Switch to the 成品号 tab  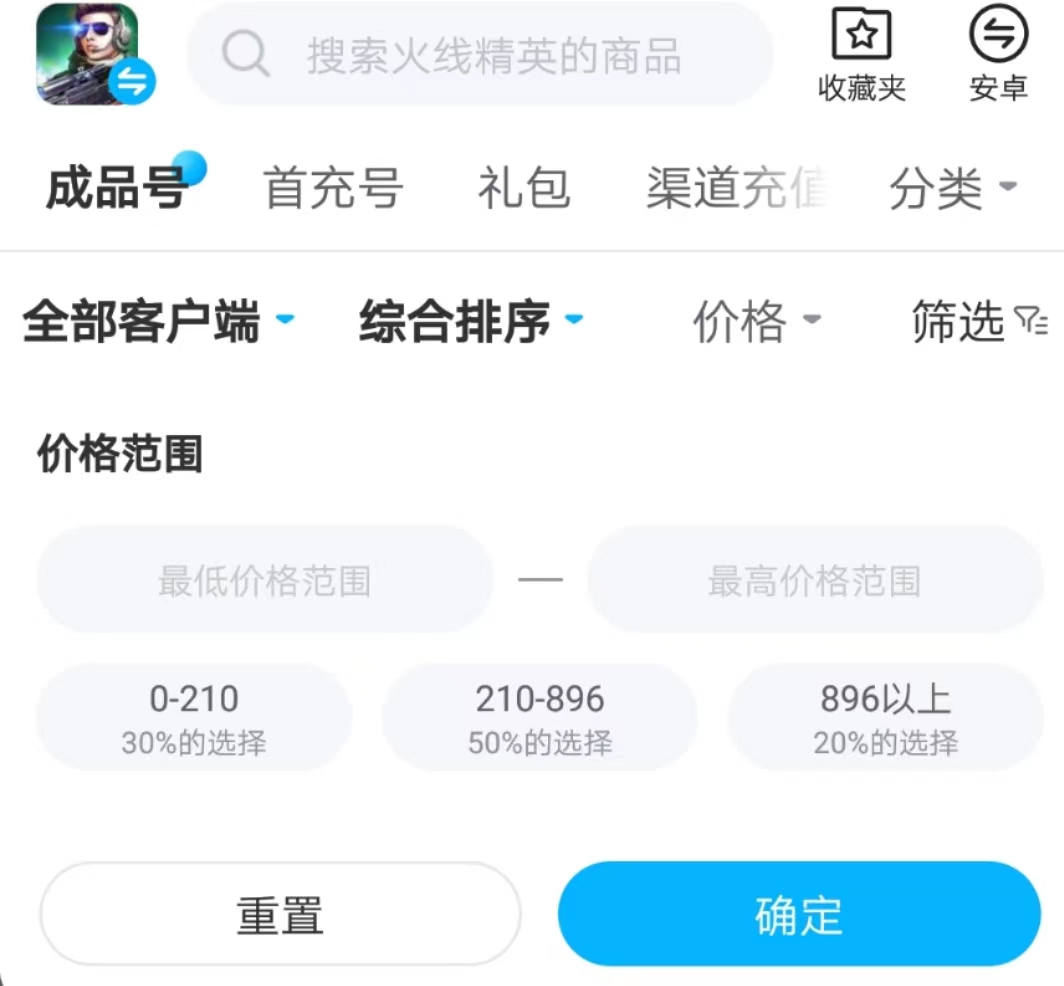click(x=117, y=187)
